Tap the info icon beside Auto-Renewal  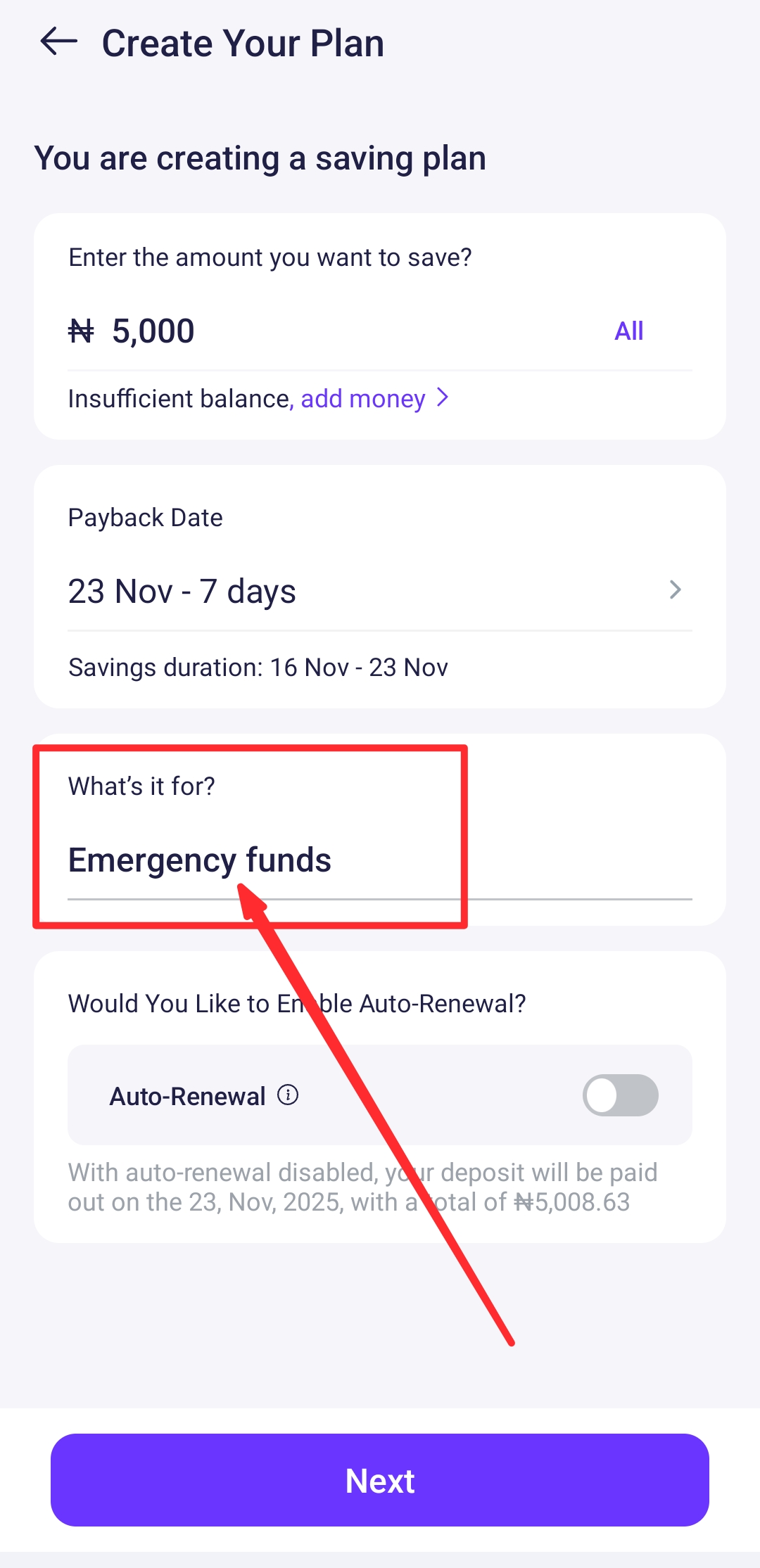pos(289,1095)
